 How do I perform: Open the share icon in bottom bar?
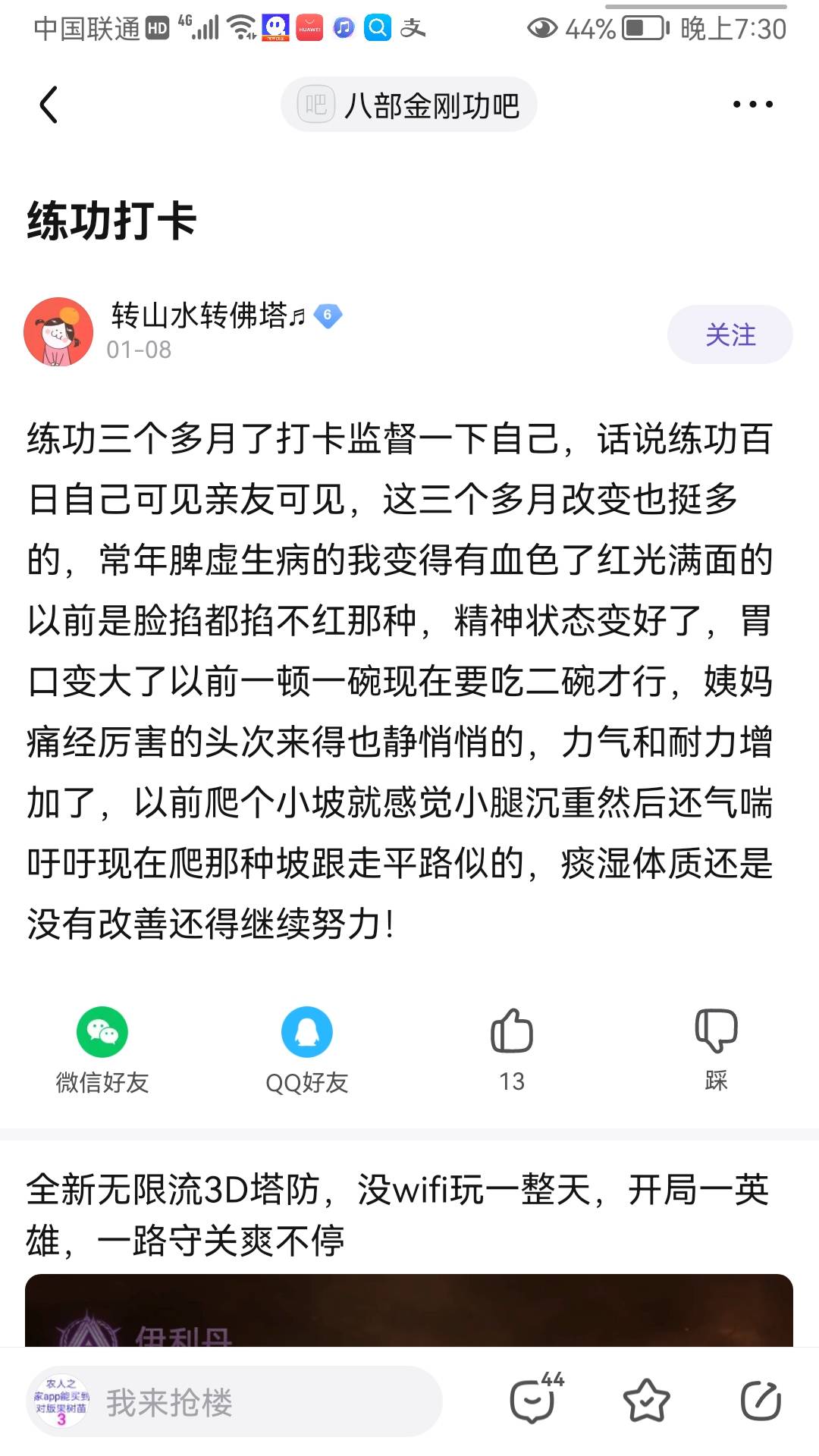(x=760, y=1401)
